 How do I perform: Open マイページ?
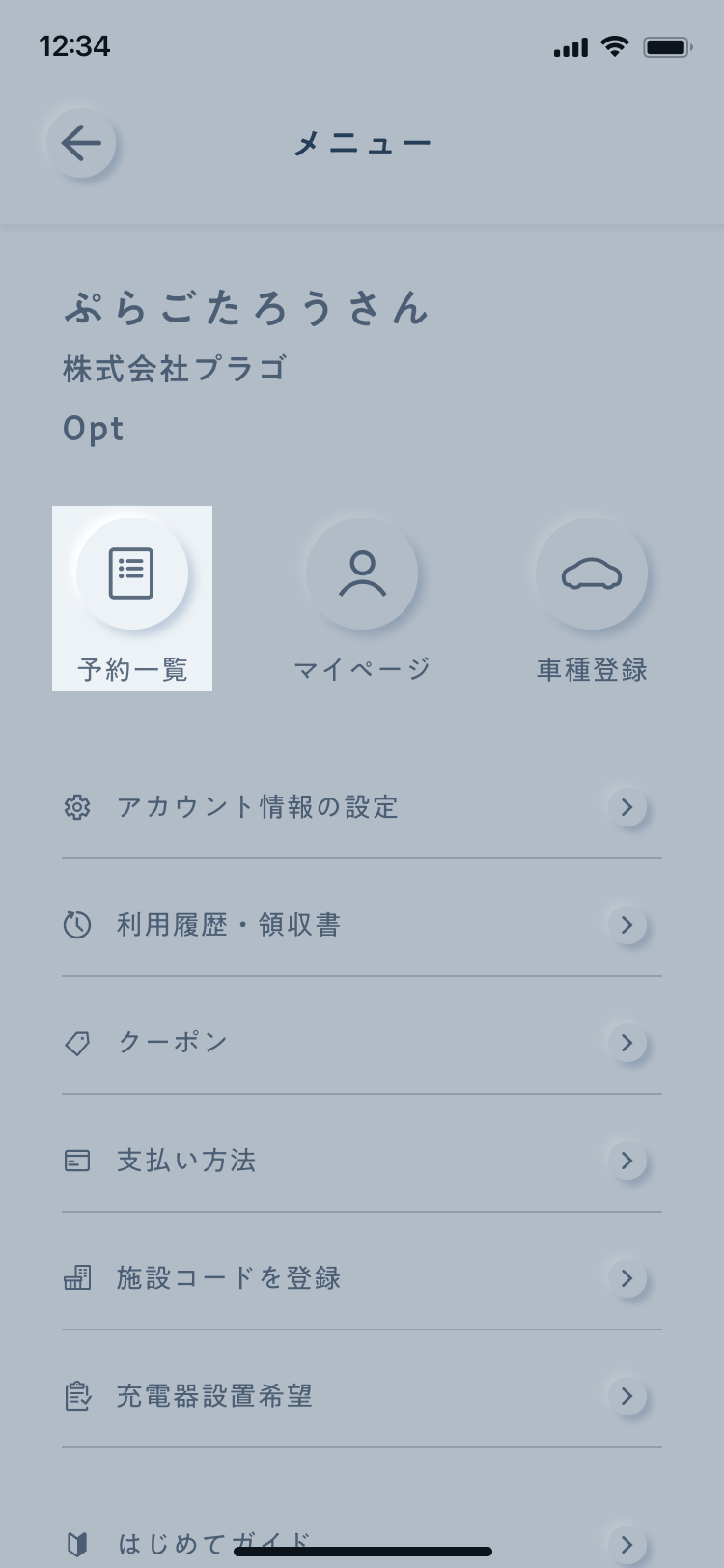pos(362,599)
